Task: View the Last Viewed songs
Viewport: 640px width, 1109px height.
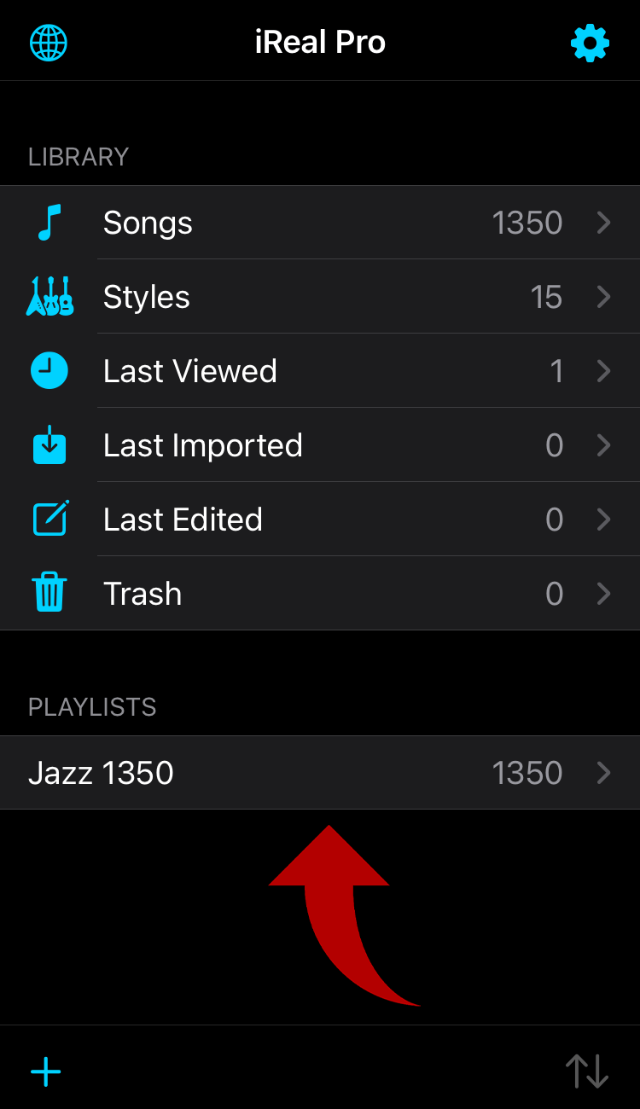Action: 320,371
